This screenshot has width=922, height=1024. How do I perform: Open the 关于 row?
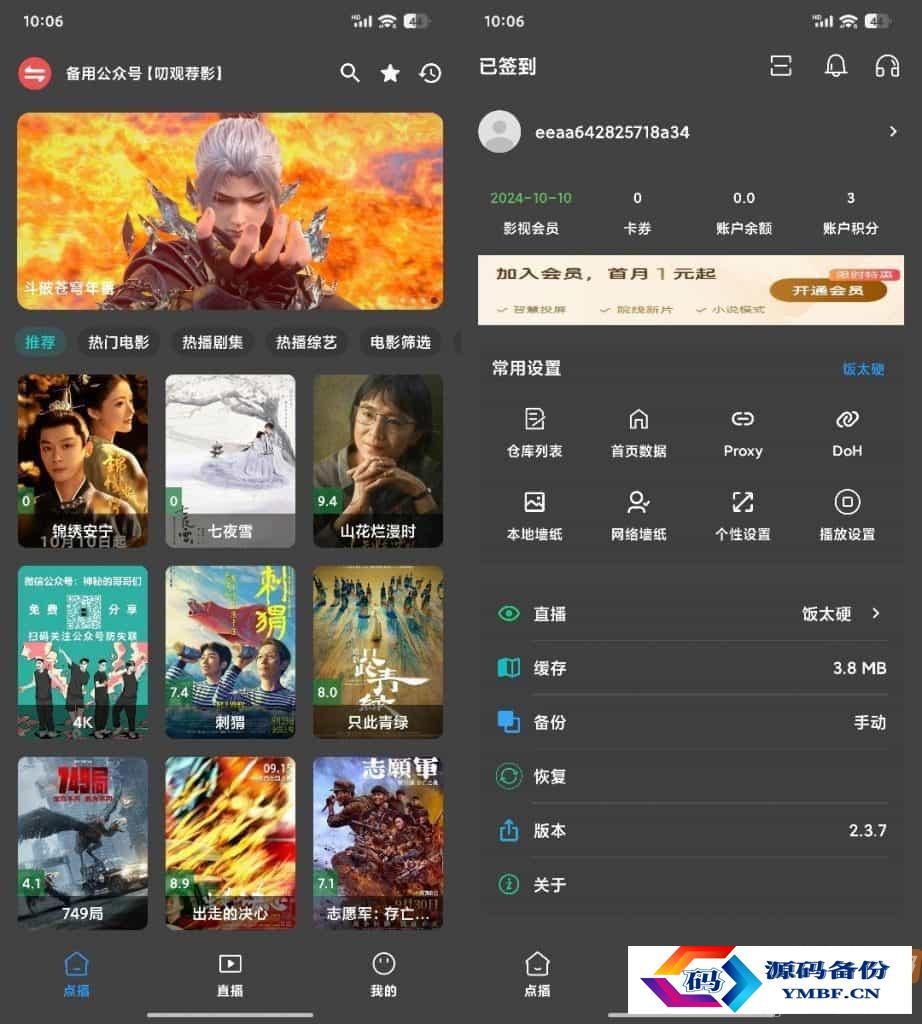690,884
